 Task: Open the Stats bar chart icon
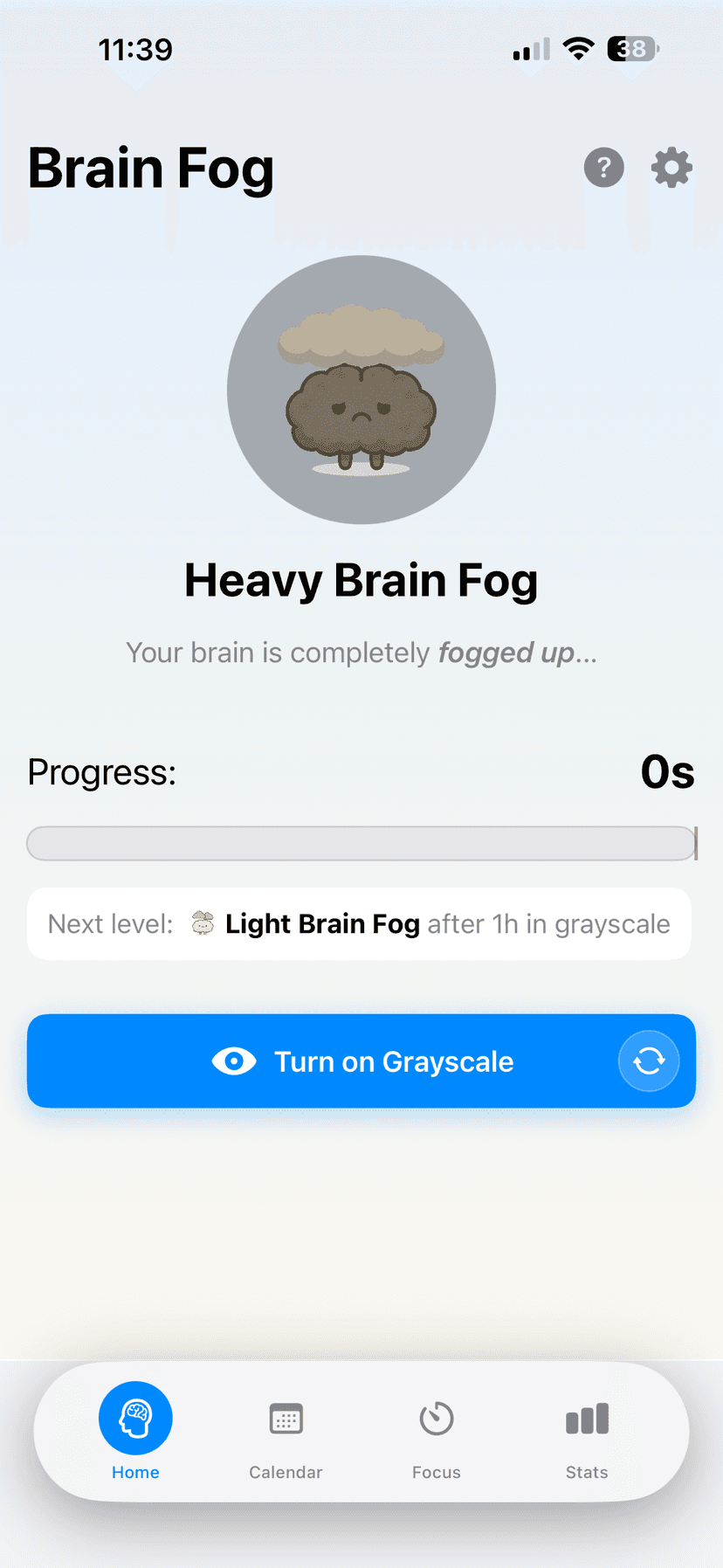(x=586, y=1418)
